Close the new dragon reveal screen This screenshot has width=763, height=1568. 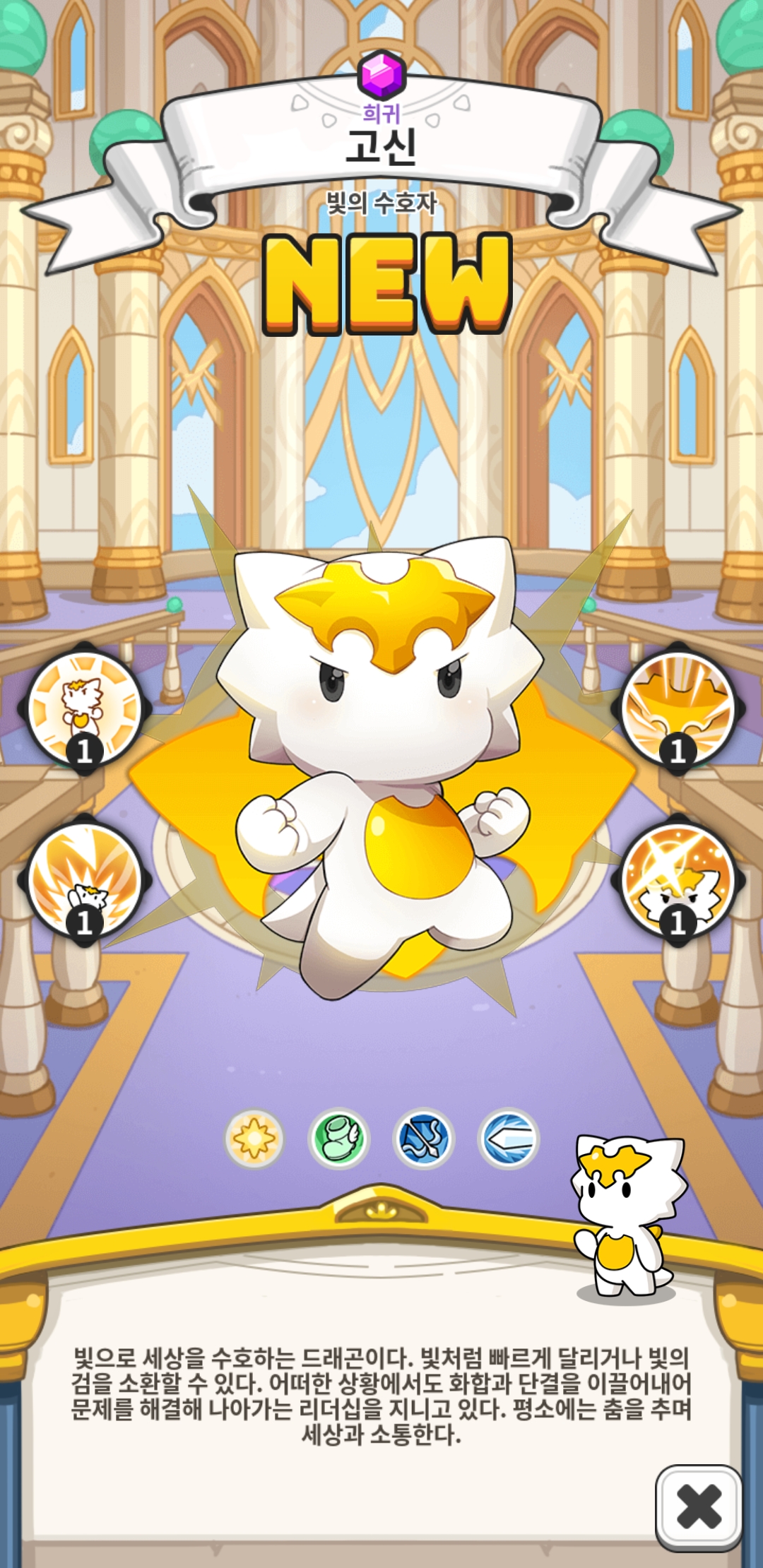click(698, 1506)
